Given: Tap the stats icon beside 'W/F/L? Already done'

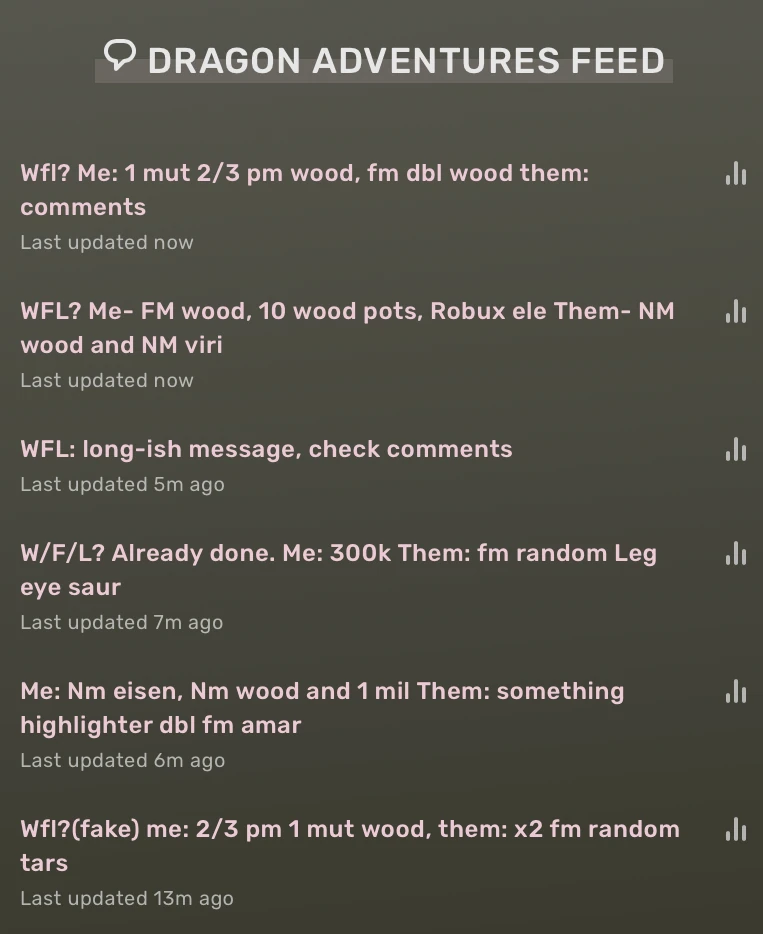Looking at the screenshot, I should pyautogui.click(x=736, y=554).
